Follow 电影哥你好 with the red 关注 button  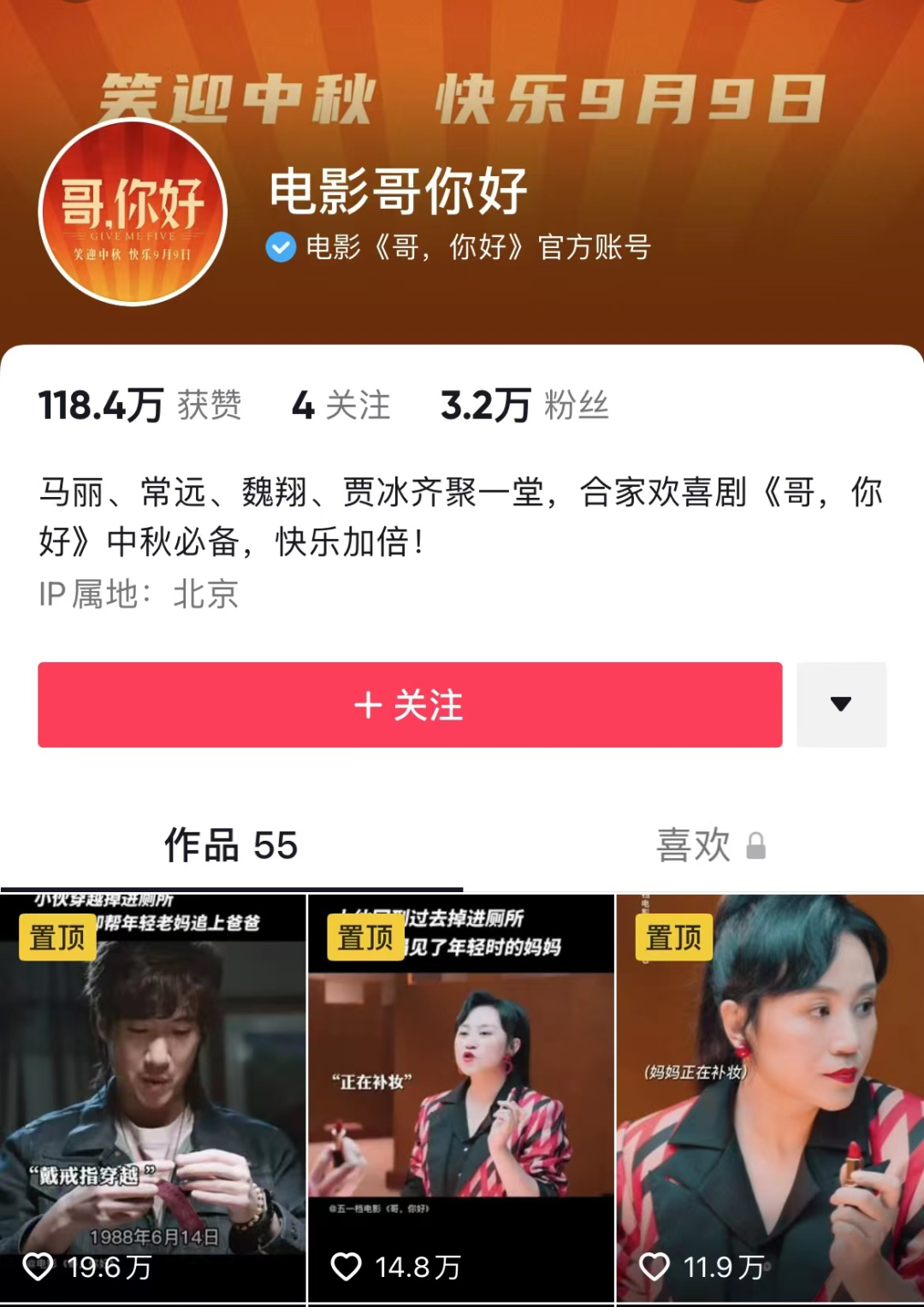[x=409, y=705]
